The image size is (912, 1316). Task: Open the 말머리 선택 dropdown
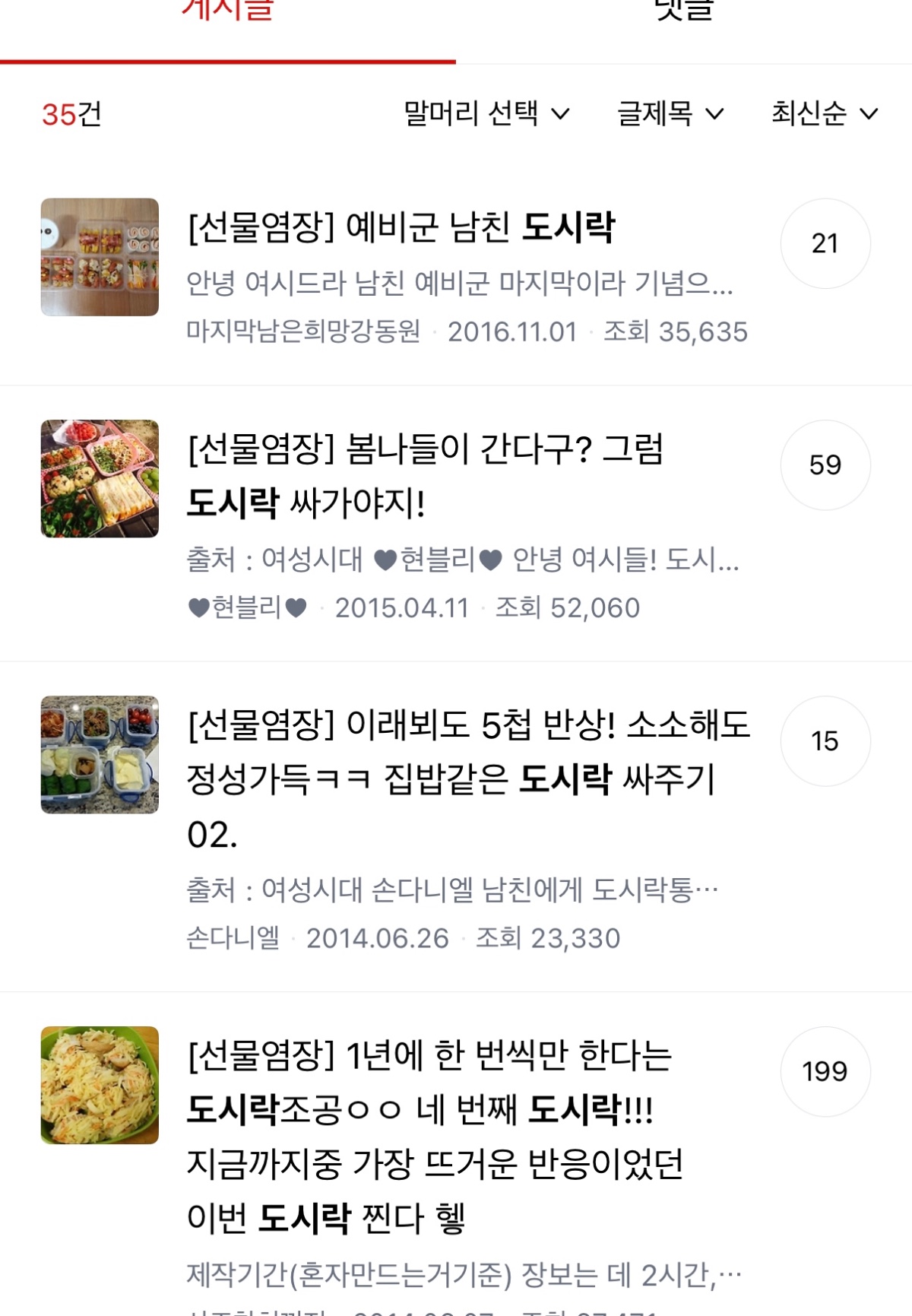click(x=486, y=114)
